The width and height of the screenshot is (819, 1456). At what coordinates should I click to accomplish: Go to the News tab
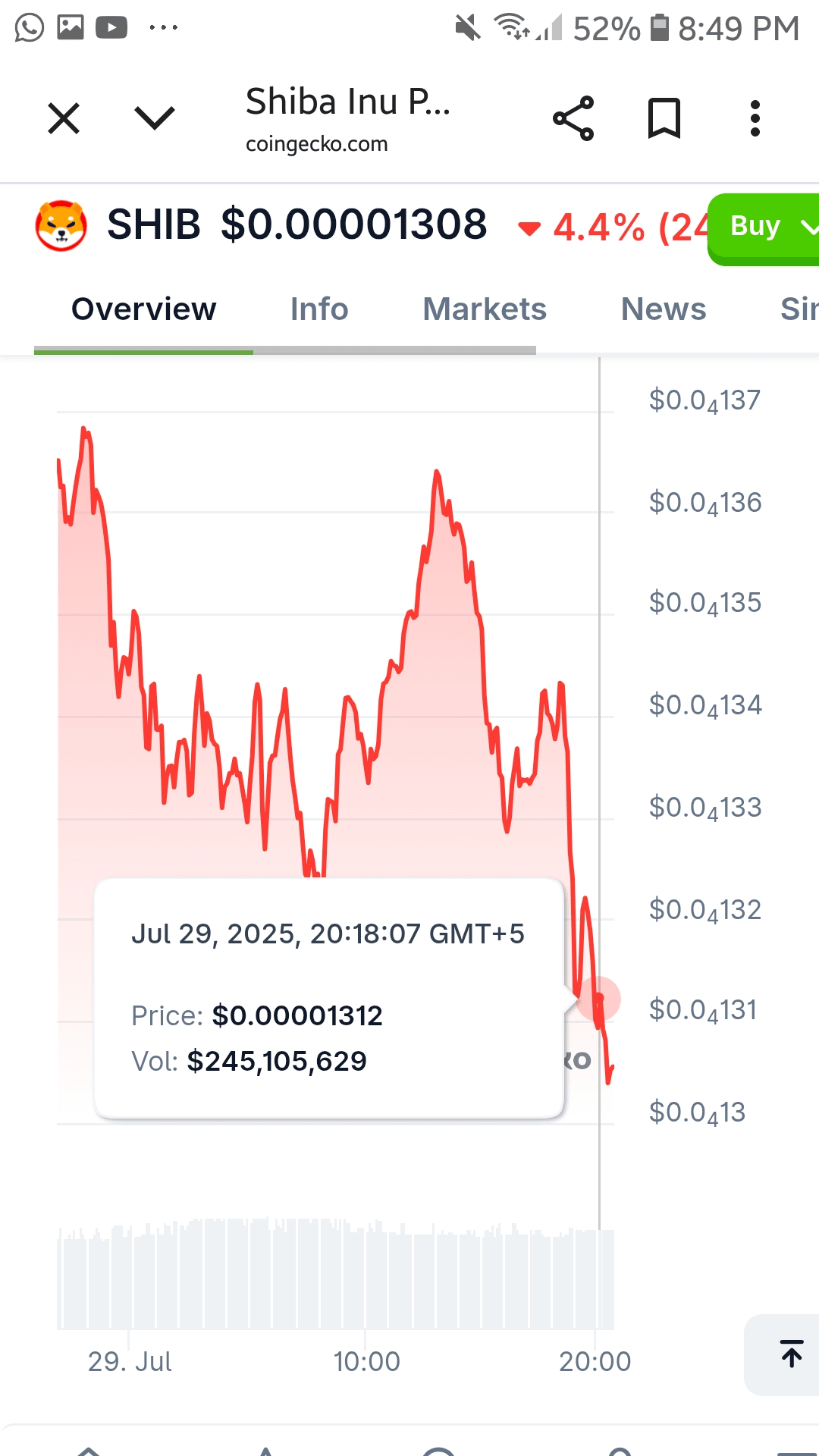[664, 309]
